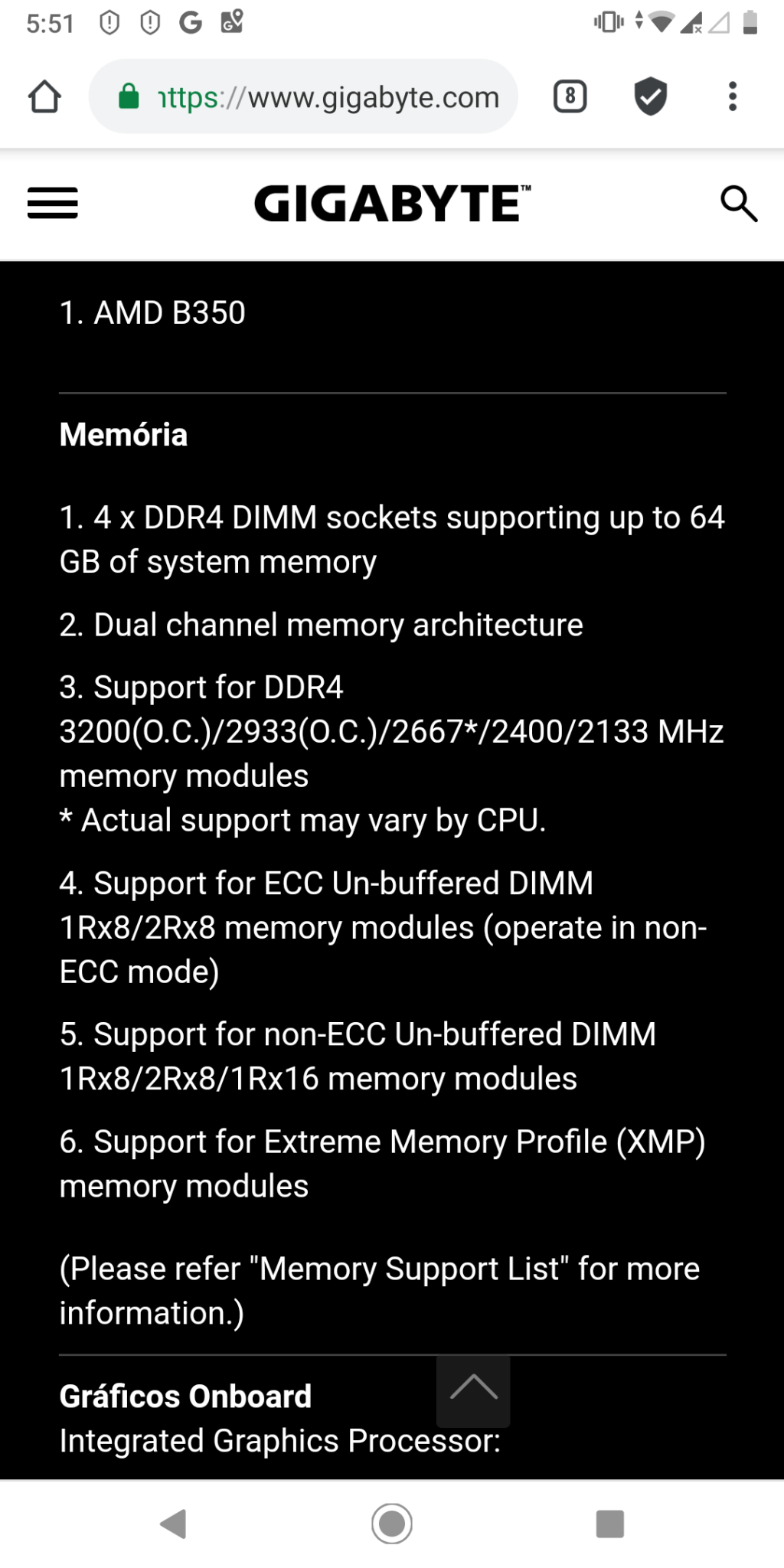Open the gigabyte.com address bar
The height and width of the screenshot is (1568, 784).
[303, 96]
